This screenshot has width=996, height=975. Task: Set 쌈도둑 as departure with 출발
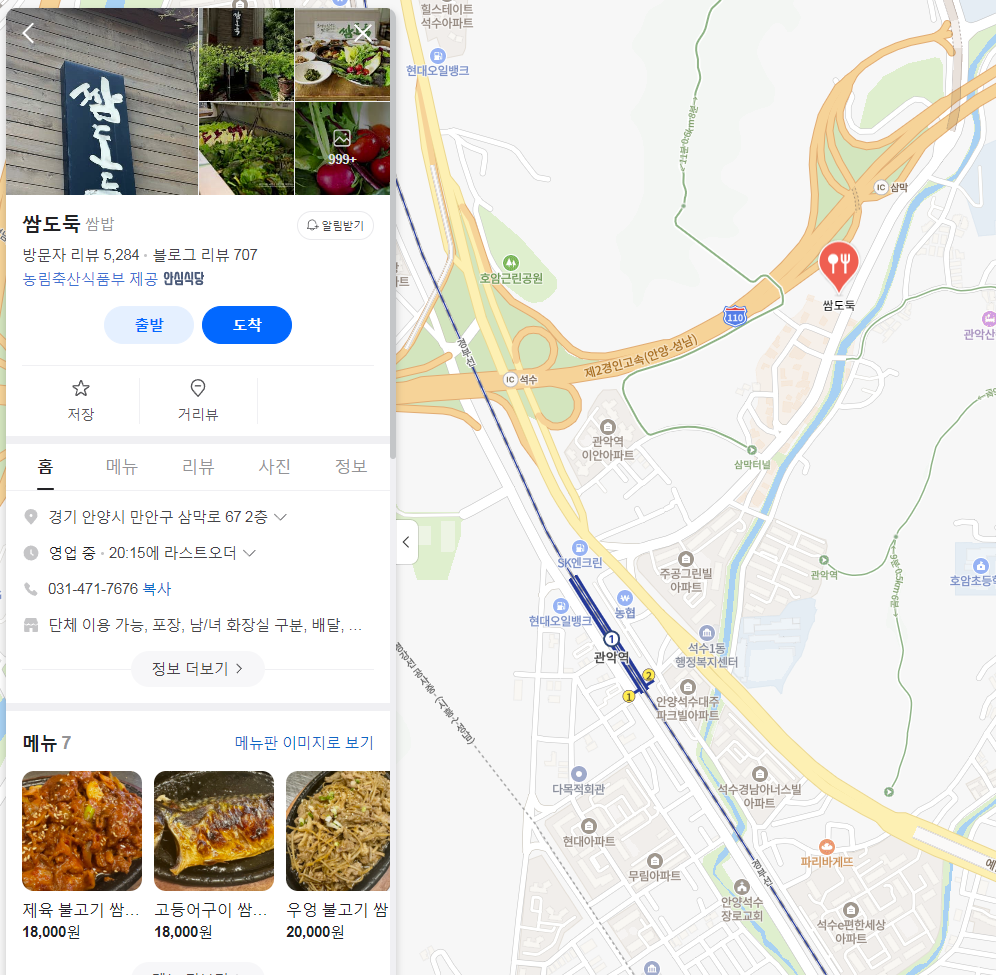click(149, 325)
